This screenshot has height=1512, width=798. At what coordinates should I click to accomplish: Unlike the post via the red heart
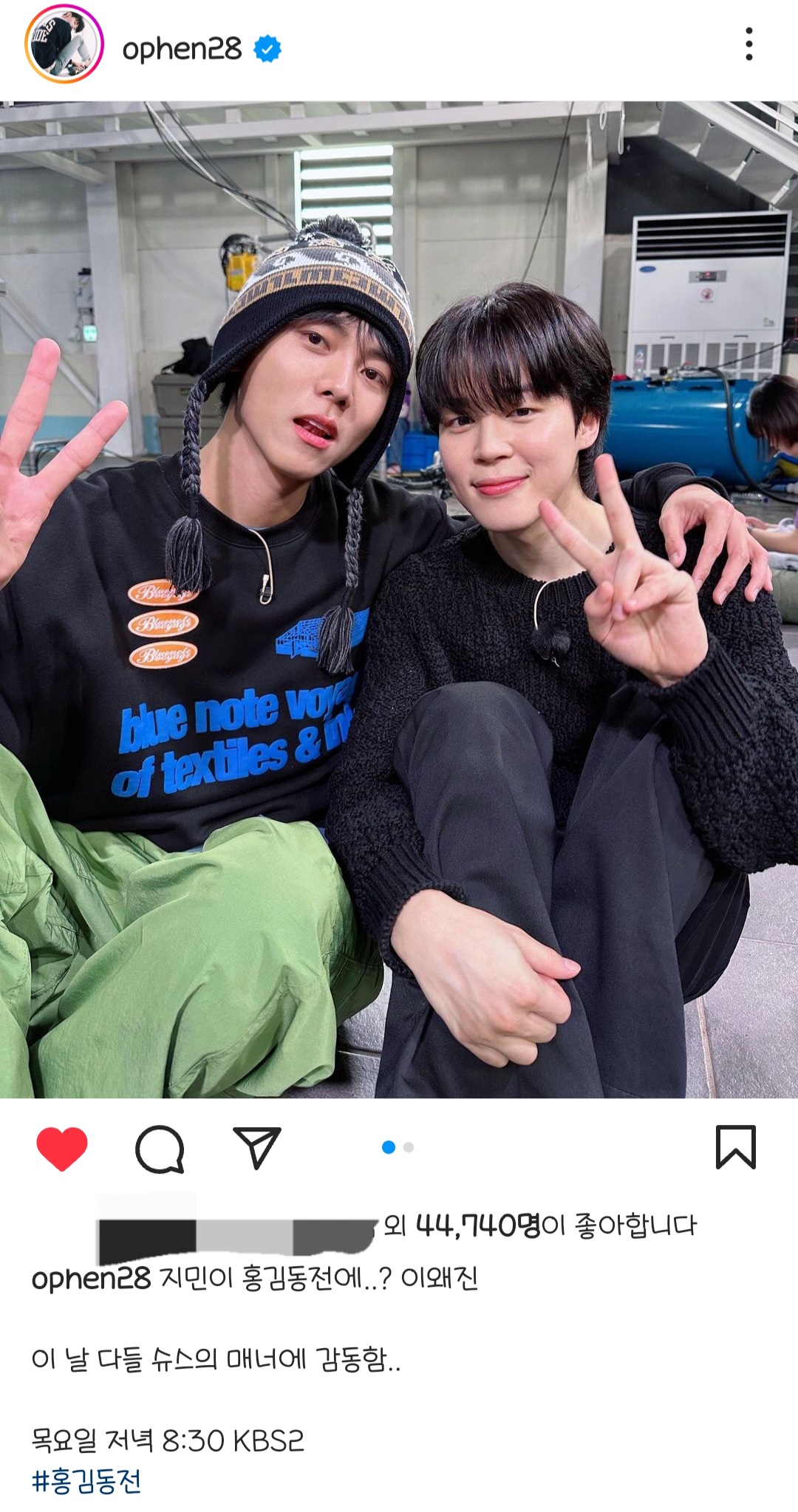[62, 1149]
